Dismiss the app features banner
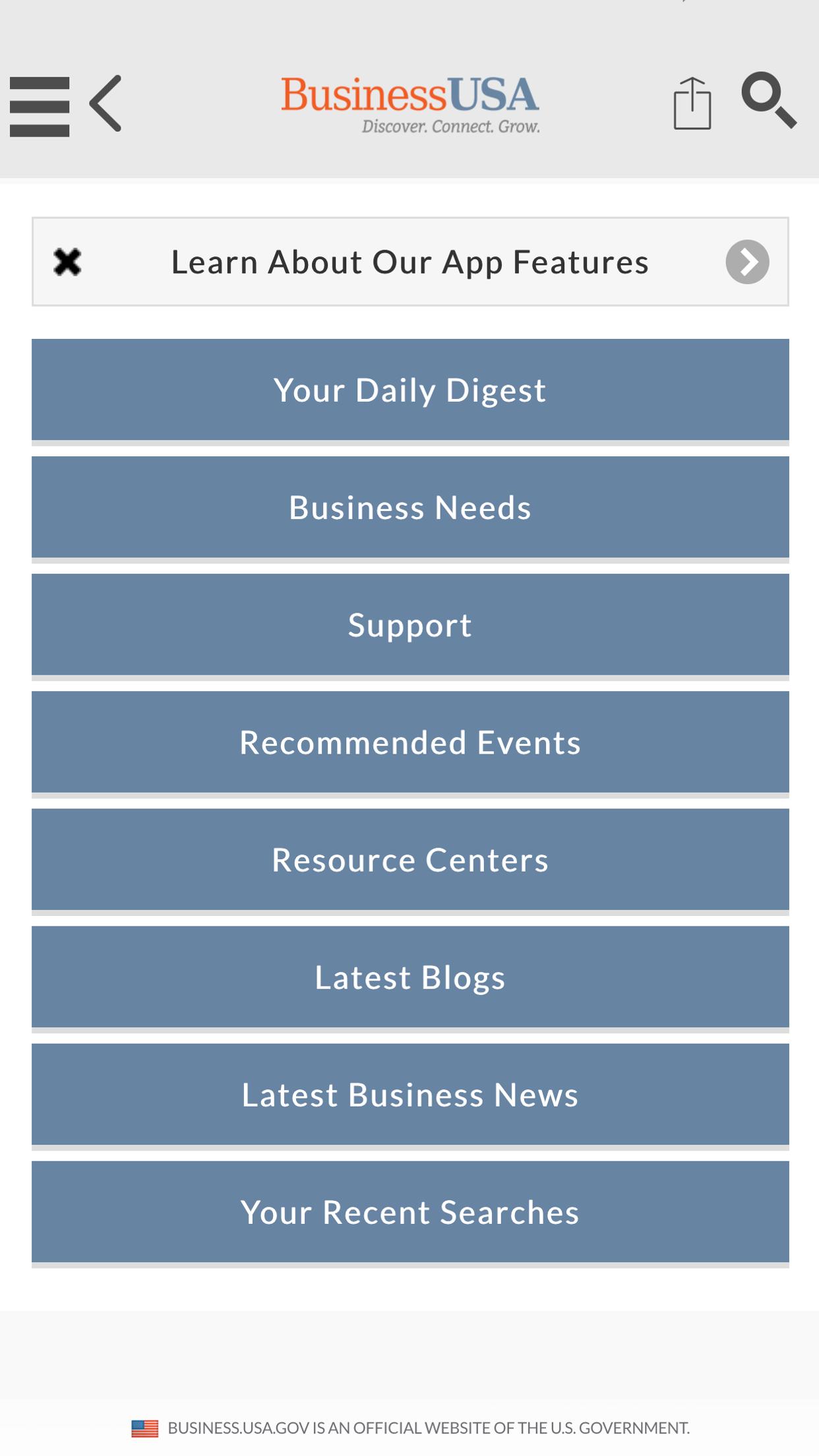819x1456 pixels. (67, 260)
